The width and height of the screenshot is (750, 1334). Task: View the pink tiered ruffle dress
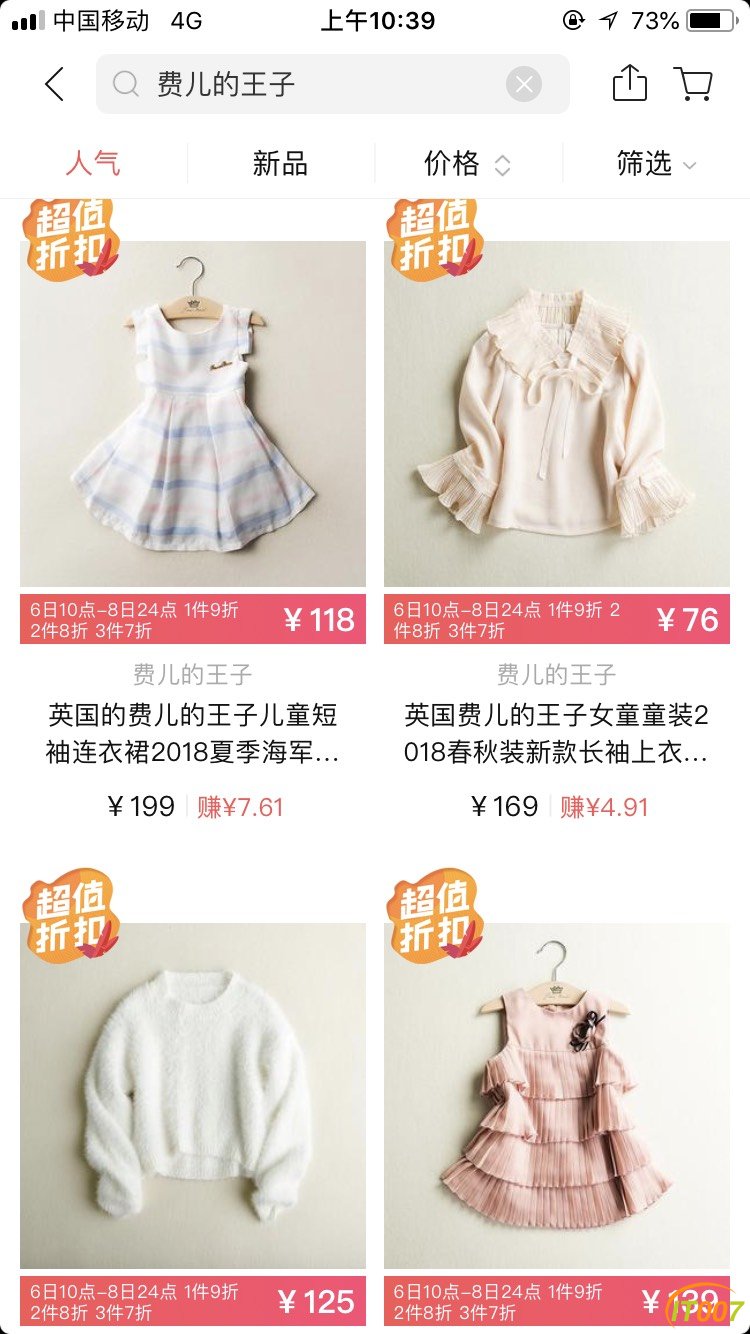tap(557, 1095)
